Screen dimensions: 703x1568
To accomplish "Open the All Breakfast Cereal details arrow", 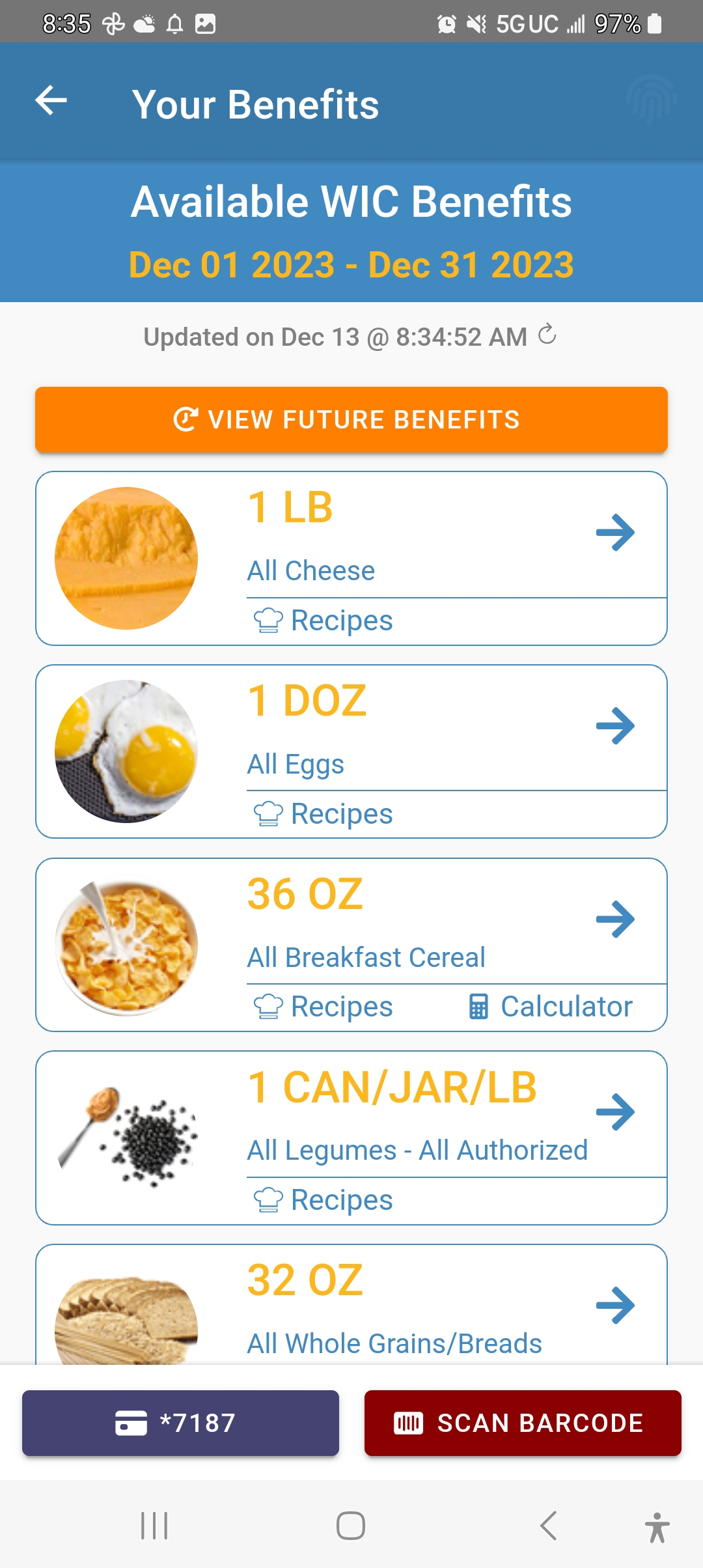I will [x=615, y=919].
